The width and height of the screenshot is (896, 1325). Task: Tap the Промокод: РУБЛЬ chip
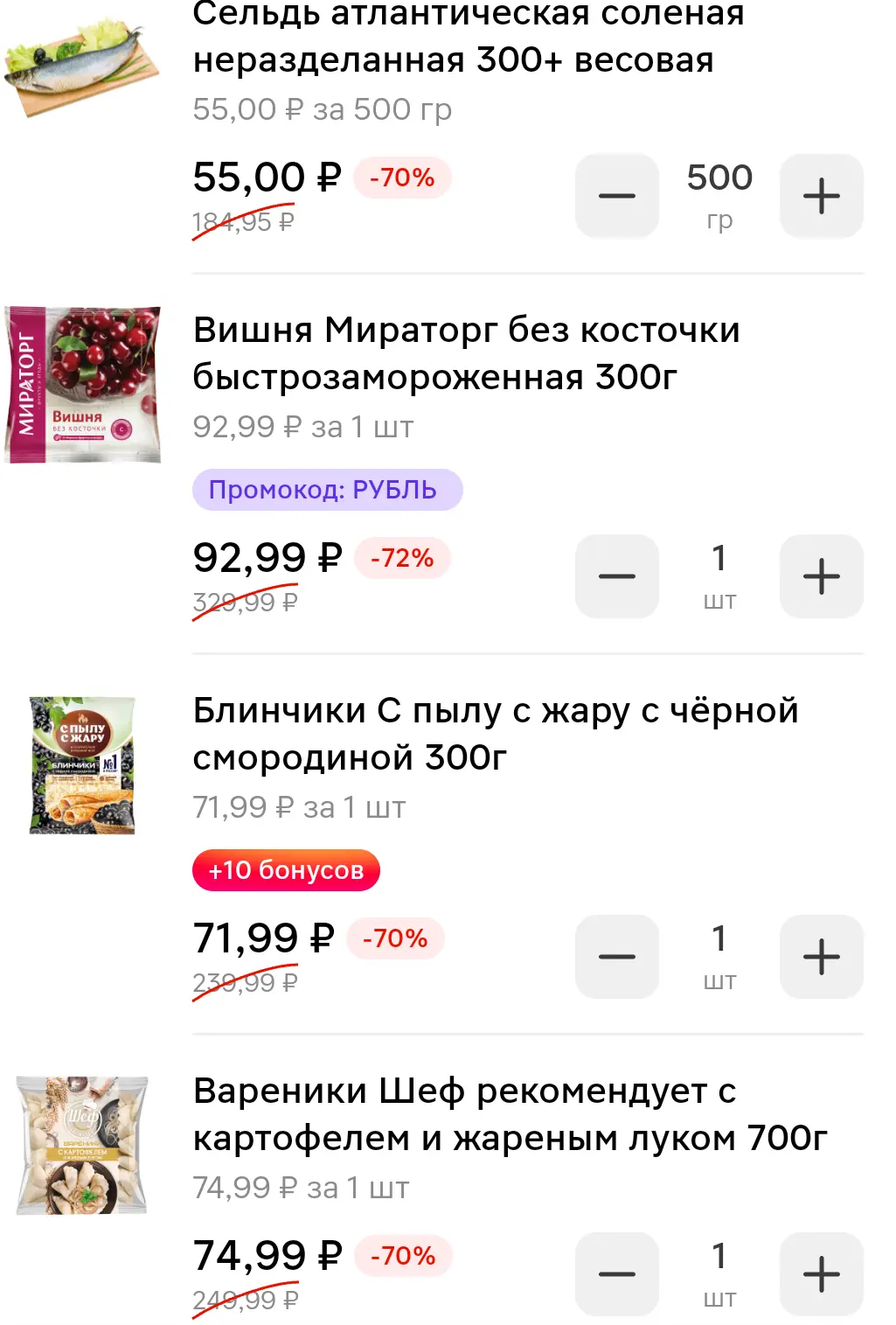point(327,490)
